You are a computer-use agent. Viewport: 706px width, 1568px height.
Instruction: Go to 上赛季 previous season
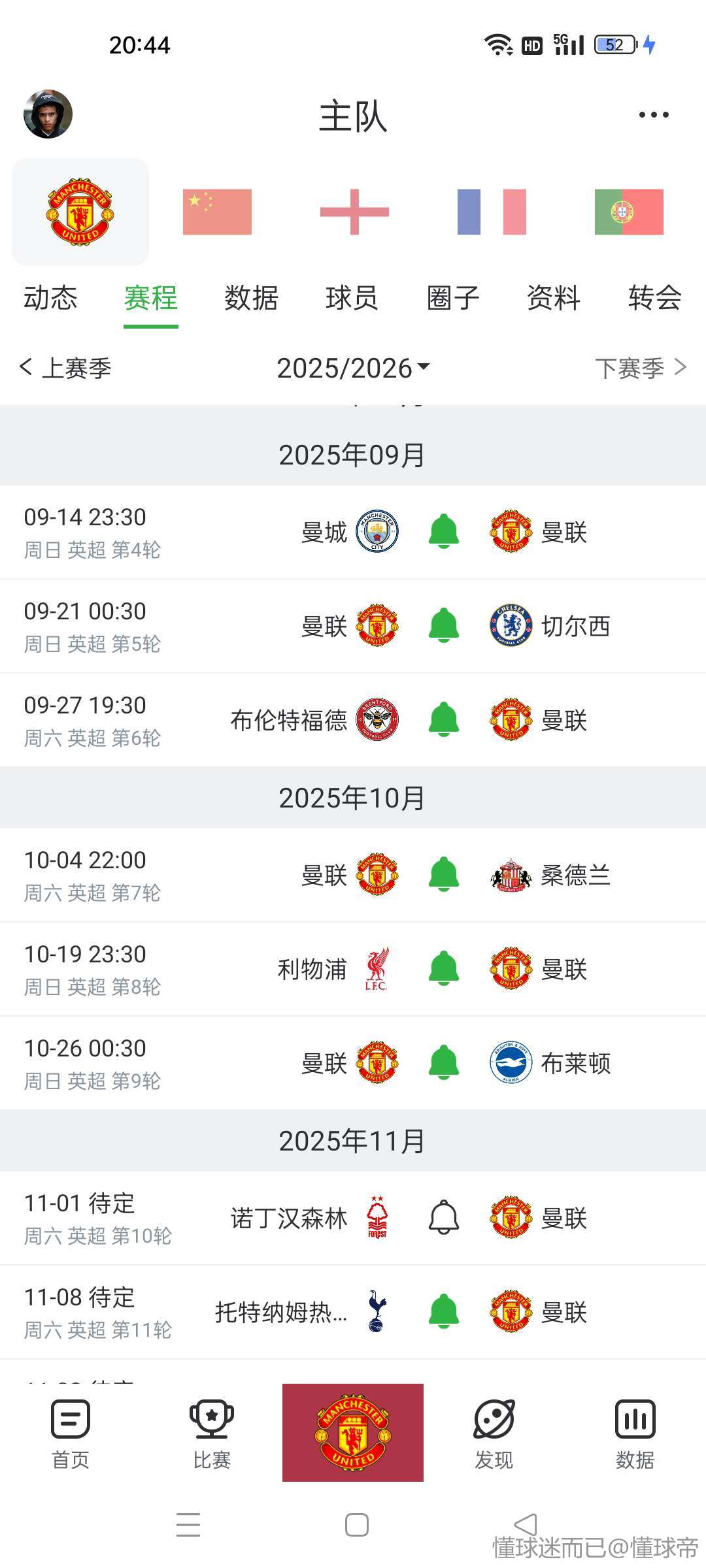point(65,368)
